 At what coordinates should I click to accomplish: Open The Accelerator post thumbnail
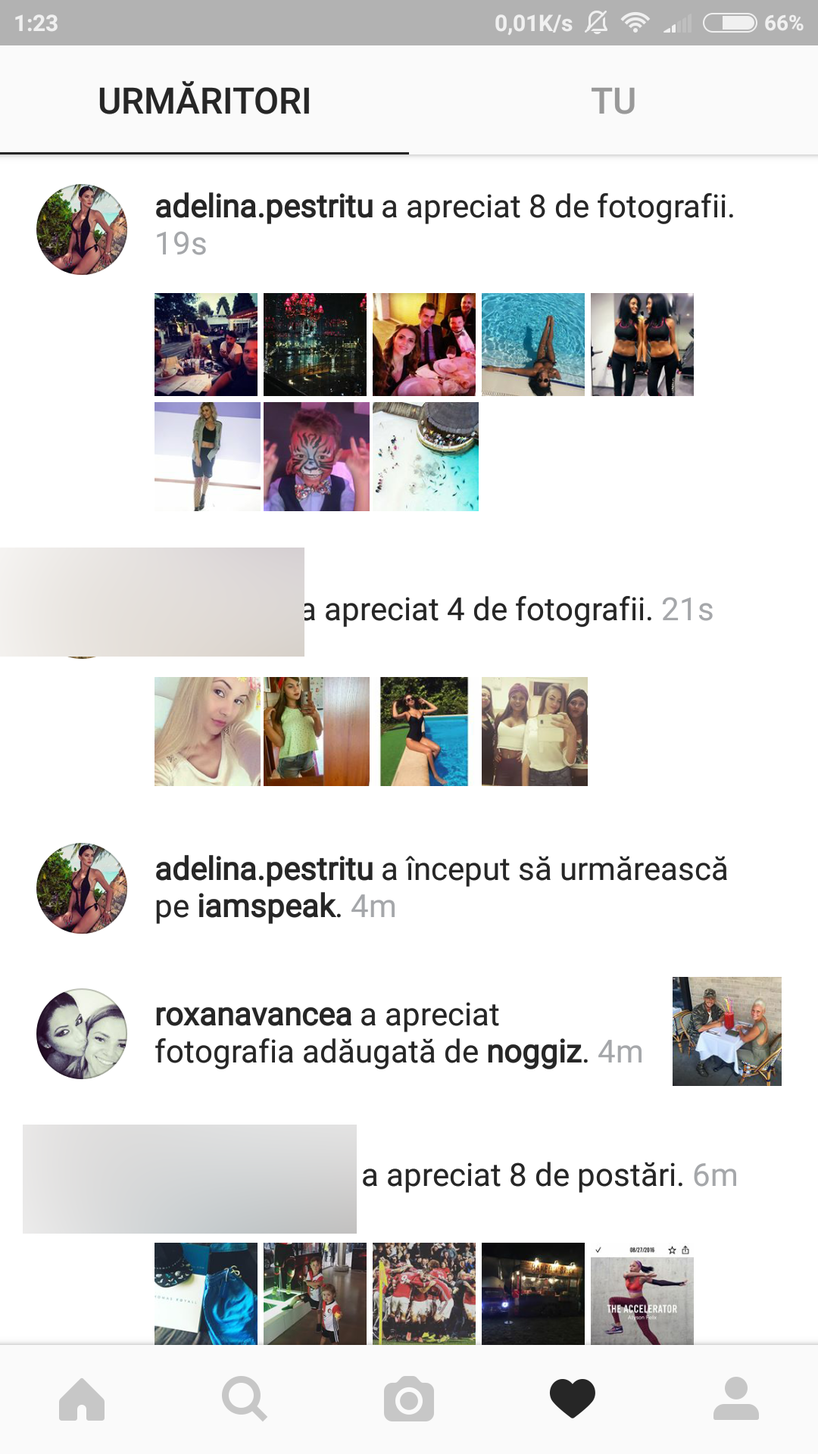coord(642,1294)
